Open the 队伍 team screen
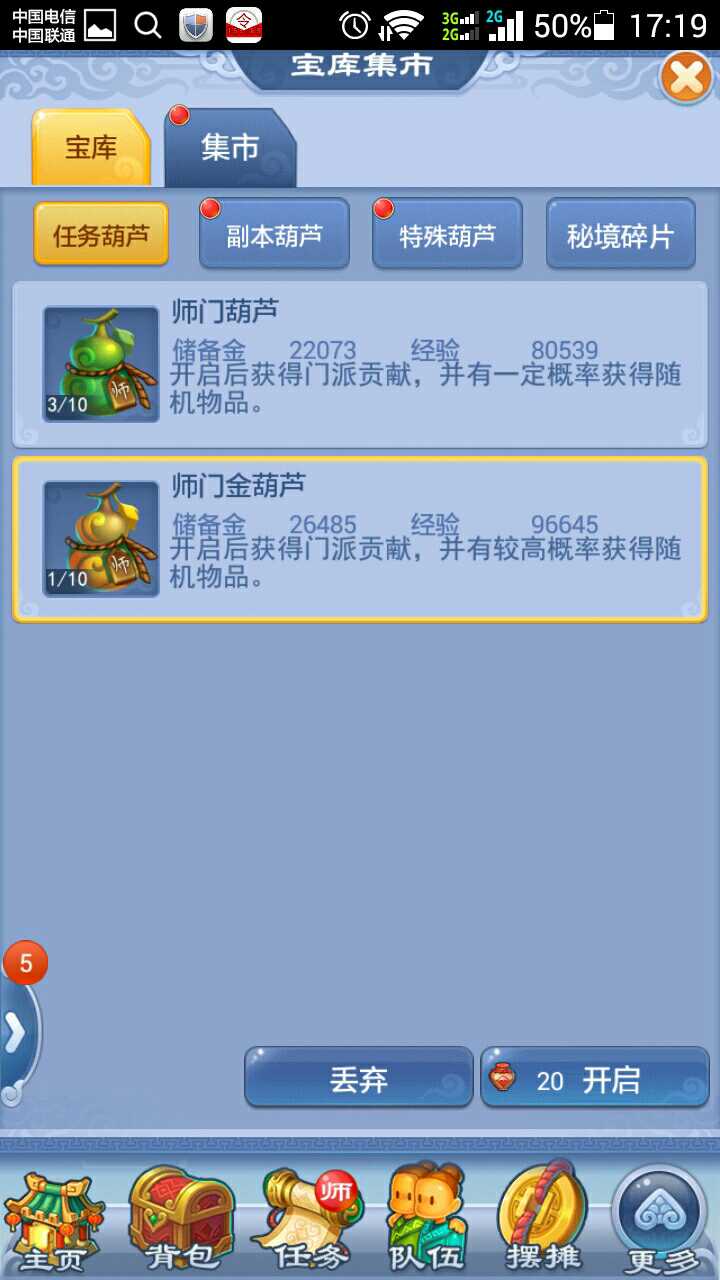 click(x=427, y=1220)
